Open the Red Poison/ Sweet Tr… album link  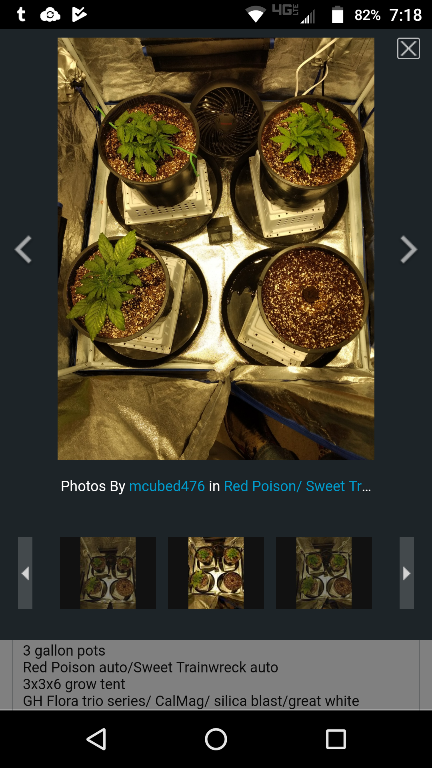[297, 486]
